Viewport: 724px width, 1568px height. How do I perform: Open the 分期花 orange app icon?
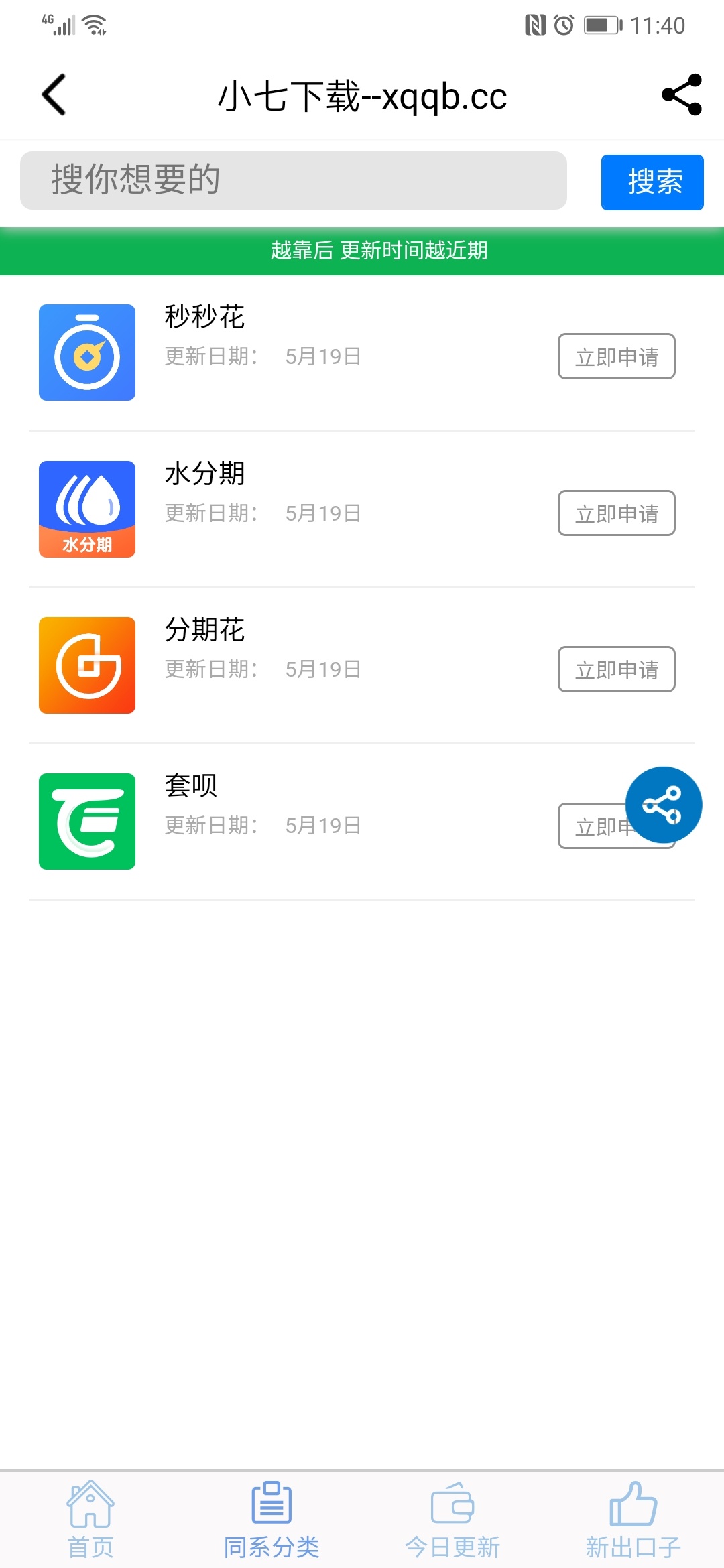tap(87, 665)
